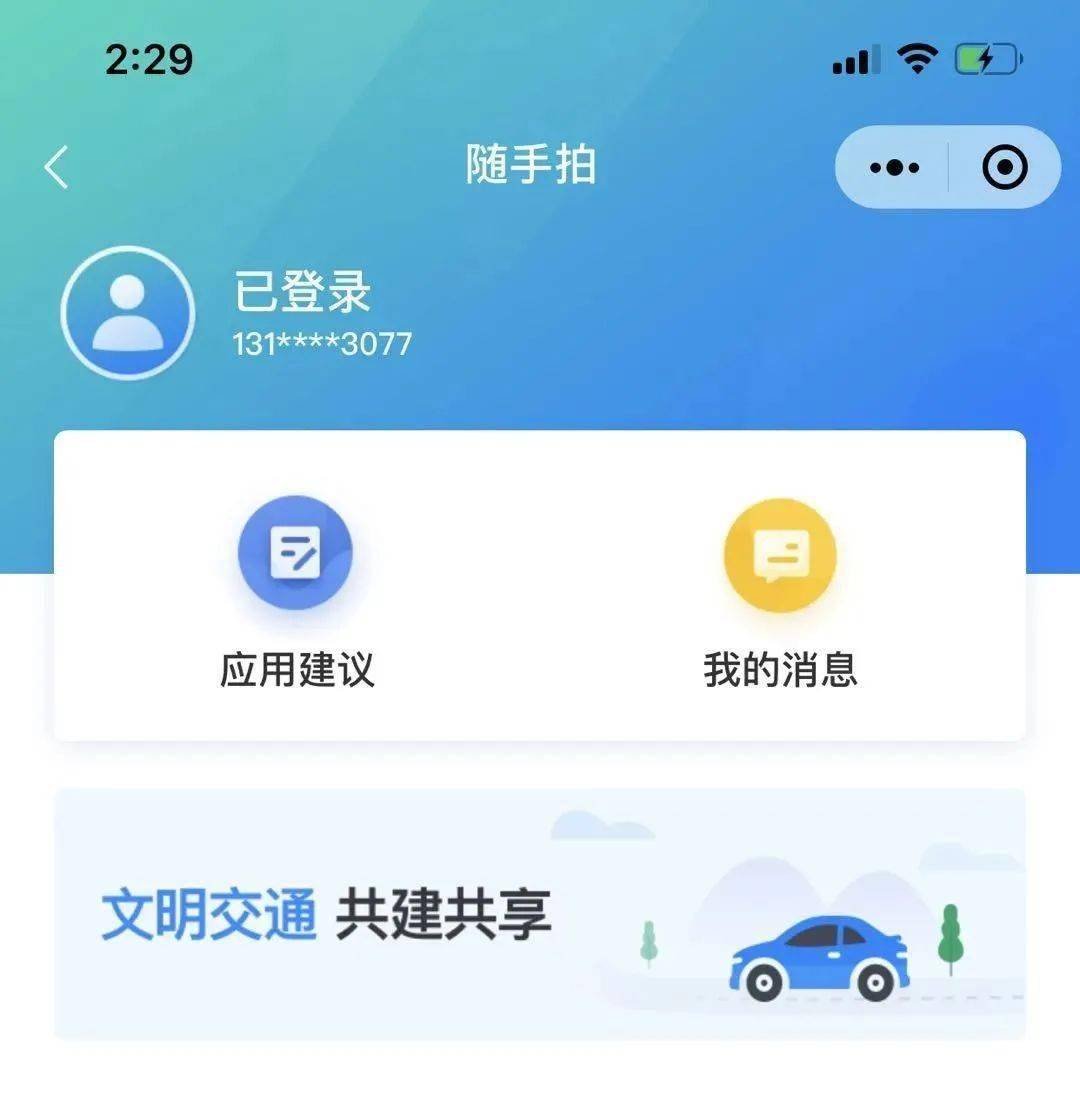Select the 随手拍 title text
Image resolution: width=1080 pixels, height=1115 pixels.
(530, 166)
